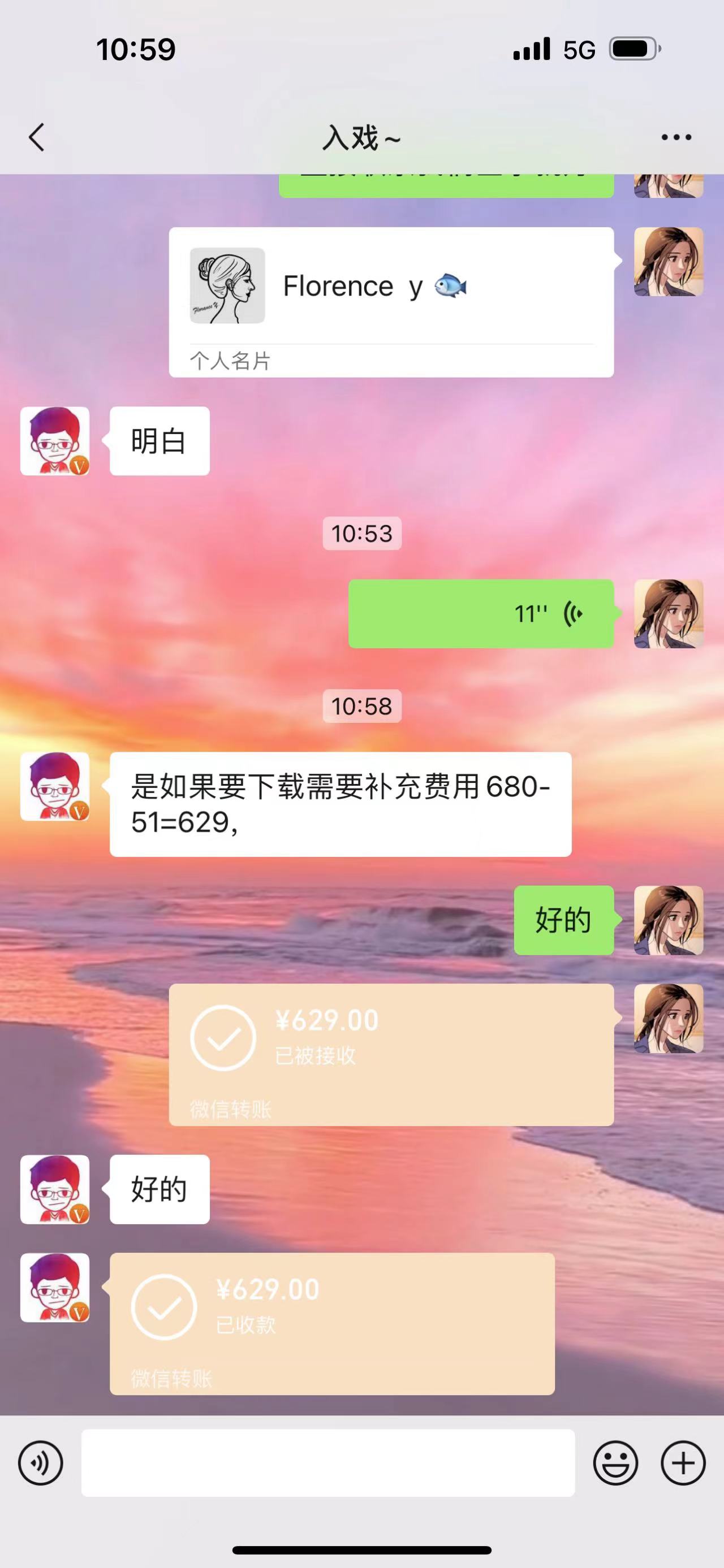Screen dimensions: 724x1568
Task: Play the 11-second voice message
Action: [x=481, y=613]
